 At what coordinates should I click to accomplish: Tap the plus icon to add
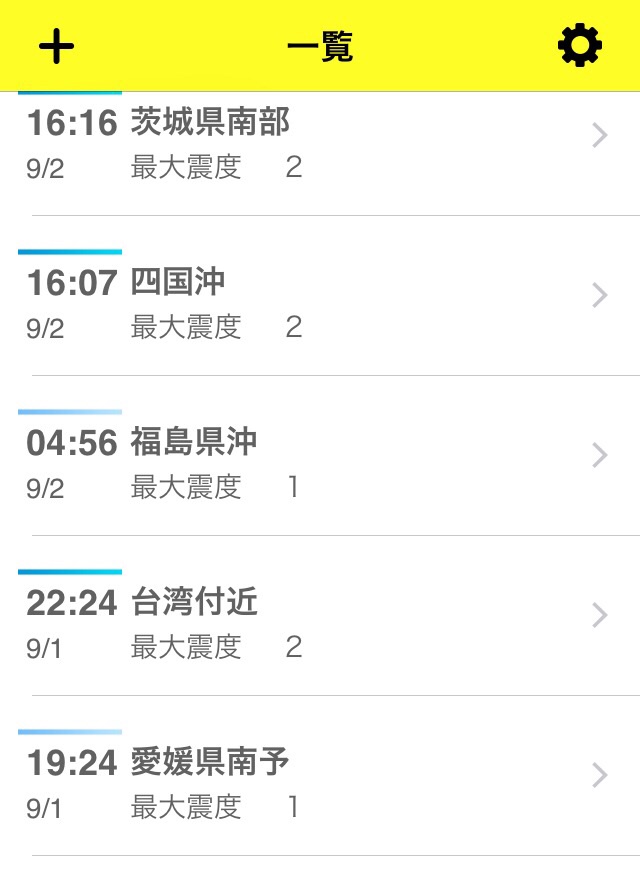tap(57, 47)
